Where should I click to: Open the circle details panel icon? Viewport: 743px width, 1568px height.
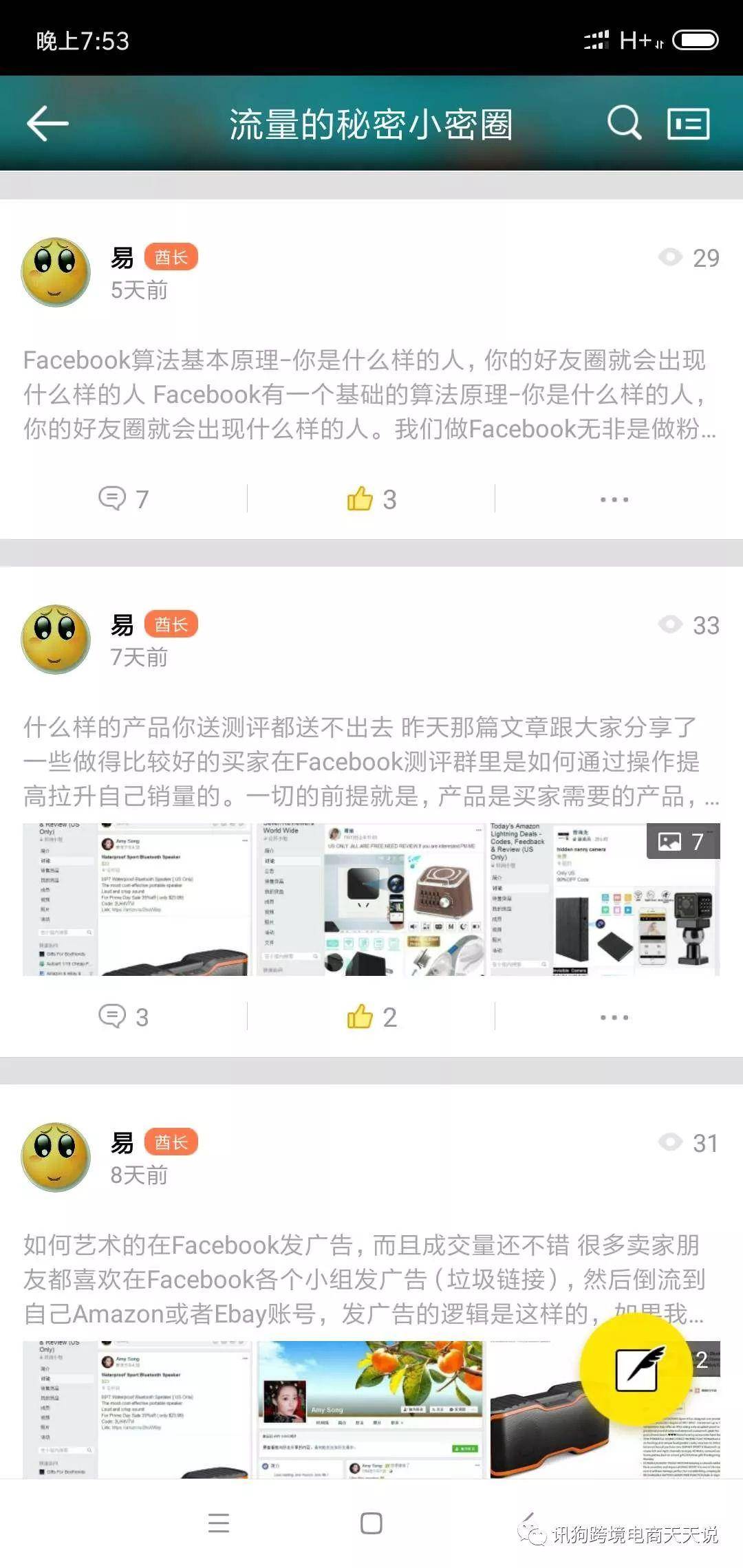(x=688, y=124)
